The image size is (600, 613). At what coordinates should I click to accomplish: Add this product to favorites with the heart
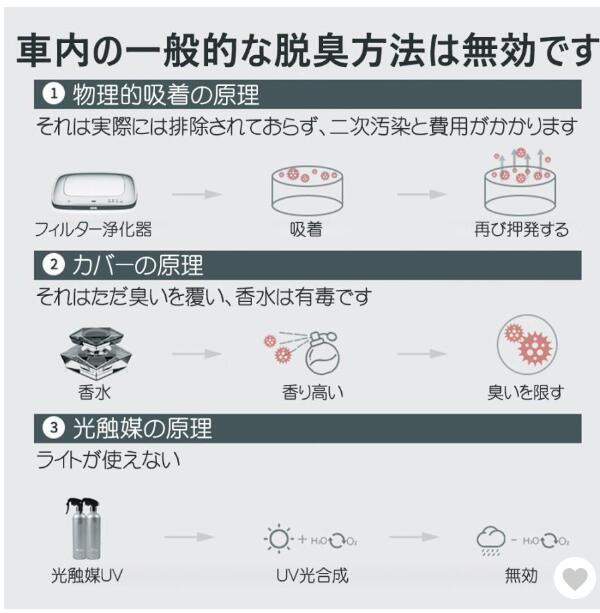[575, 579]
